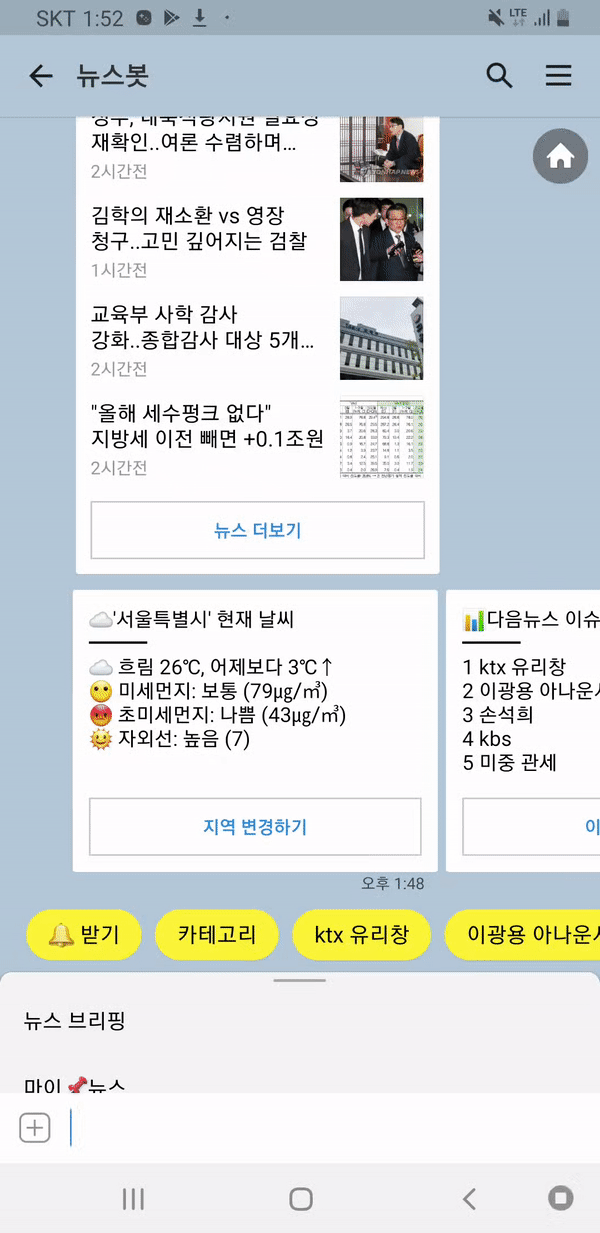Open search in the chat
Viewport: 600px width, 1233px height.
pyautogui.click(x=498, y=76)
